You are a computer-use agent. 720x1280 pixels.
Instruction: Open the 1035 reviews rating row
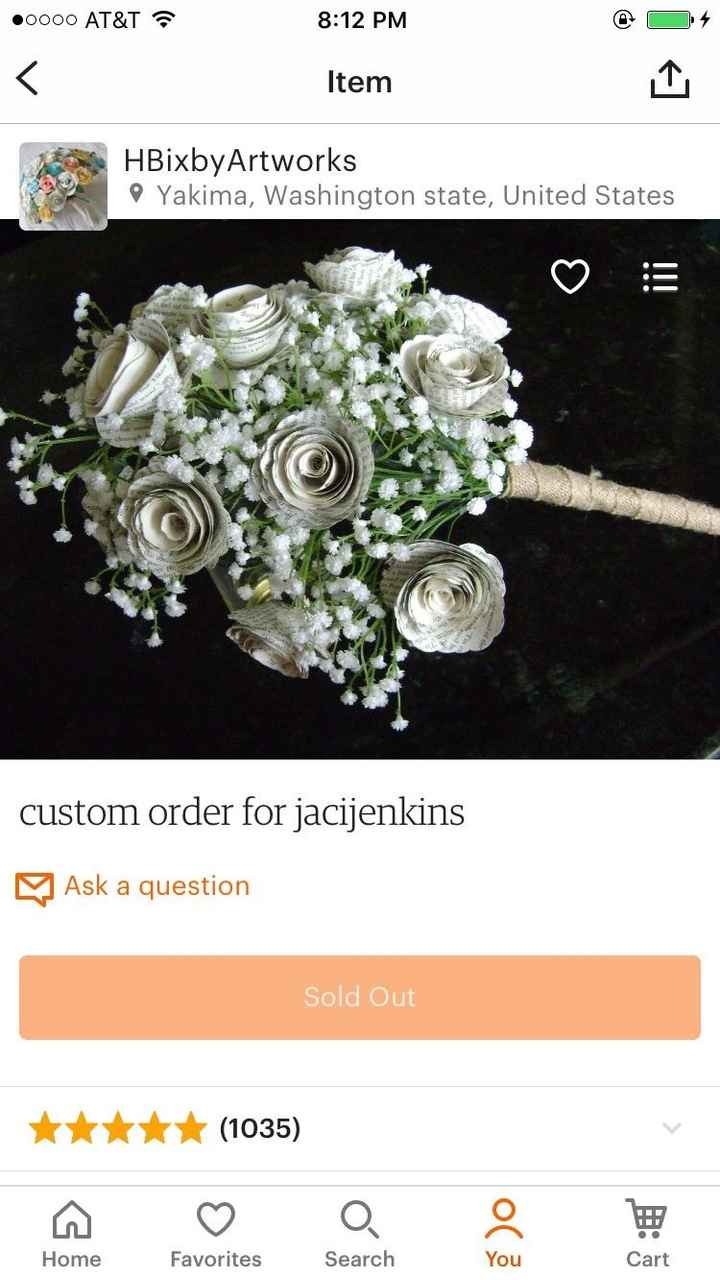point(256,1129)
